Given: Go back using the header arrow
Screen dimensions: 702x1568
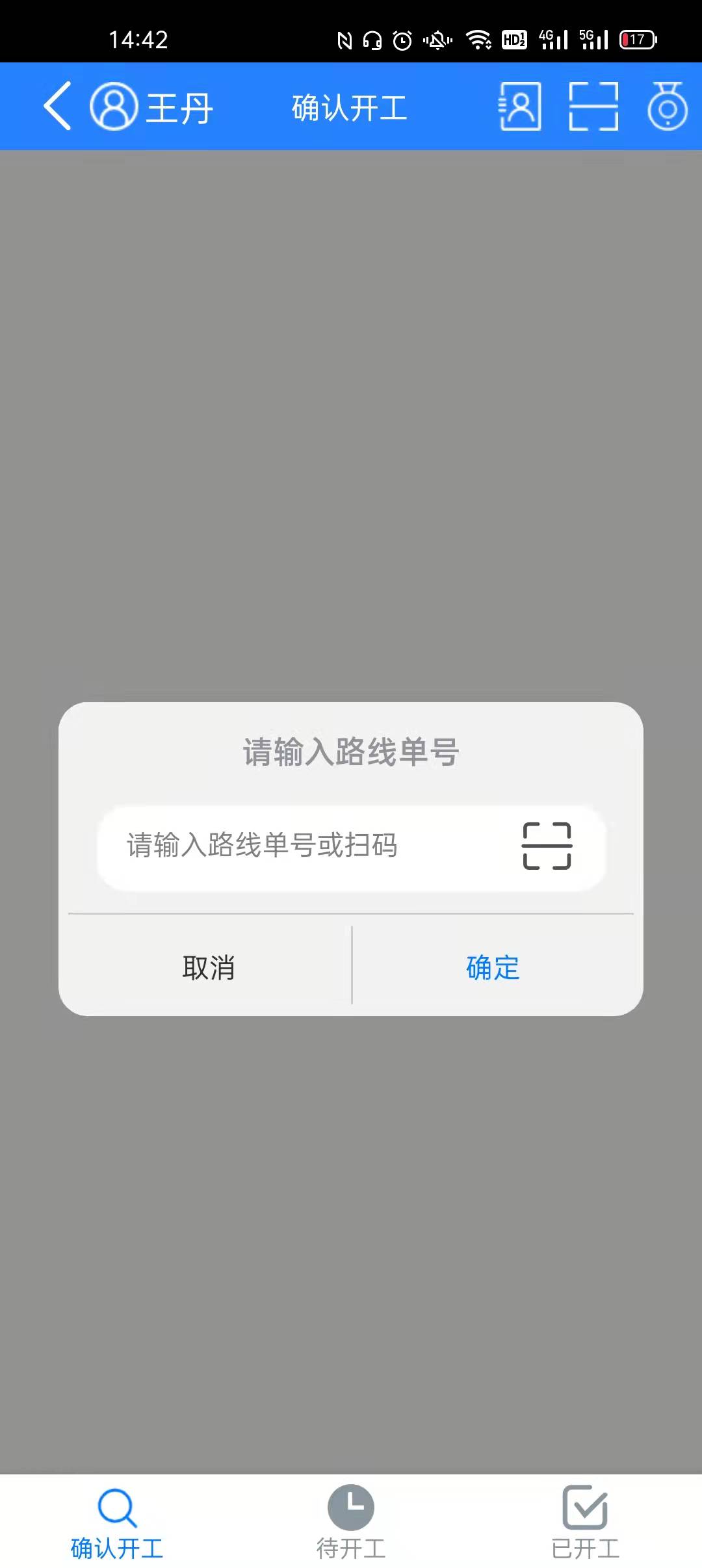Looking at the screenshot, I should pyautogui.click(x=57, y=106).
